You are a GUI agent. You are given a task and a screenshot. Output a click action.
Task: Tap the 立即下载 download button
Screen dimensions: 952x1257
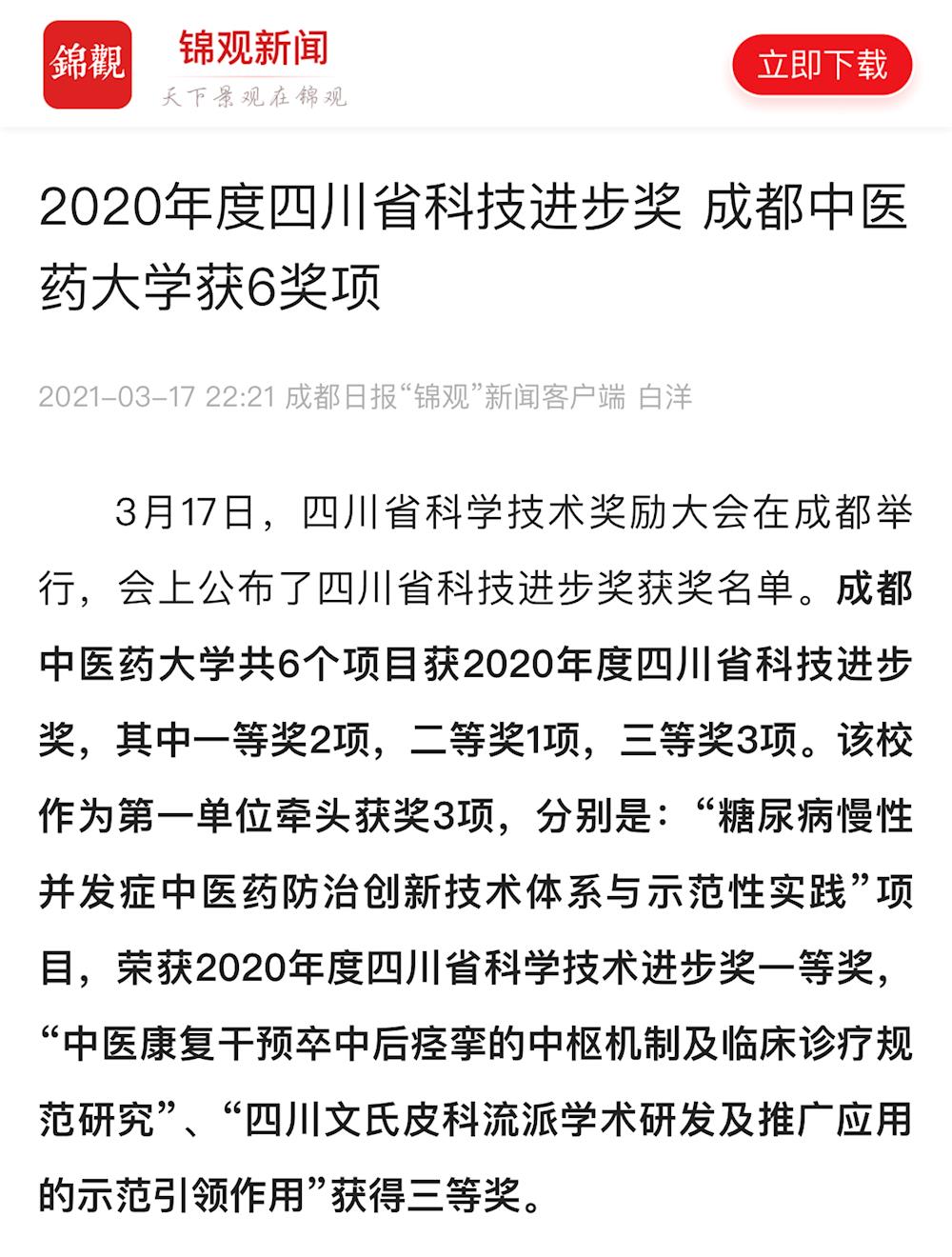[822, 66]
